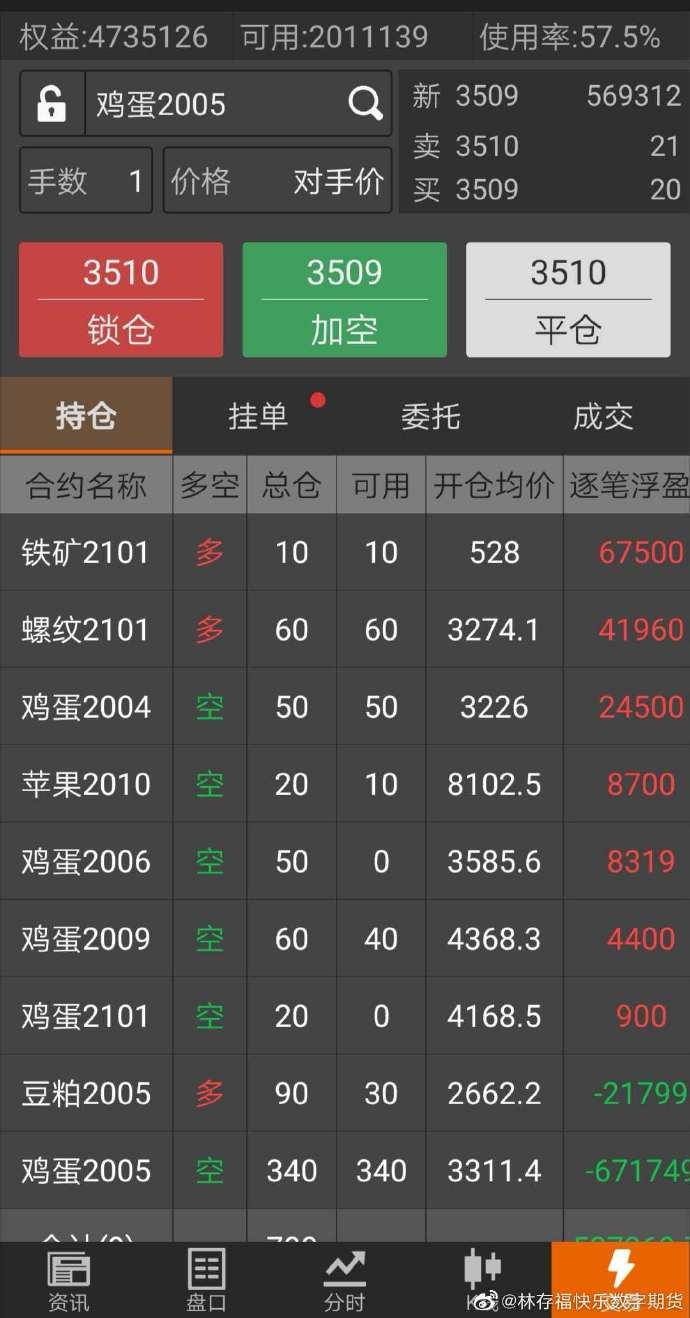690x1318 pixels.
Task: Select the 苹果2010 position row
Action: 345,784
